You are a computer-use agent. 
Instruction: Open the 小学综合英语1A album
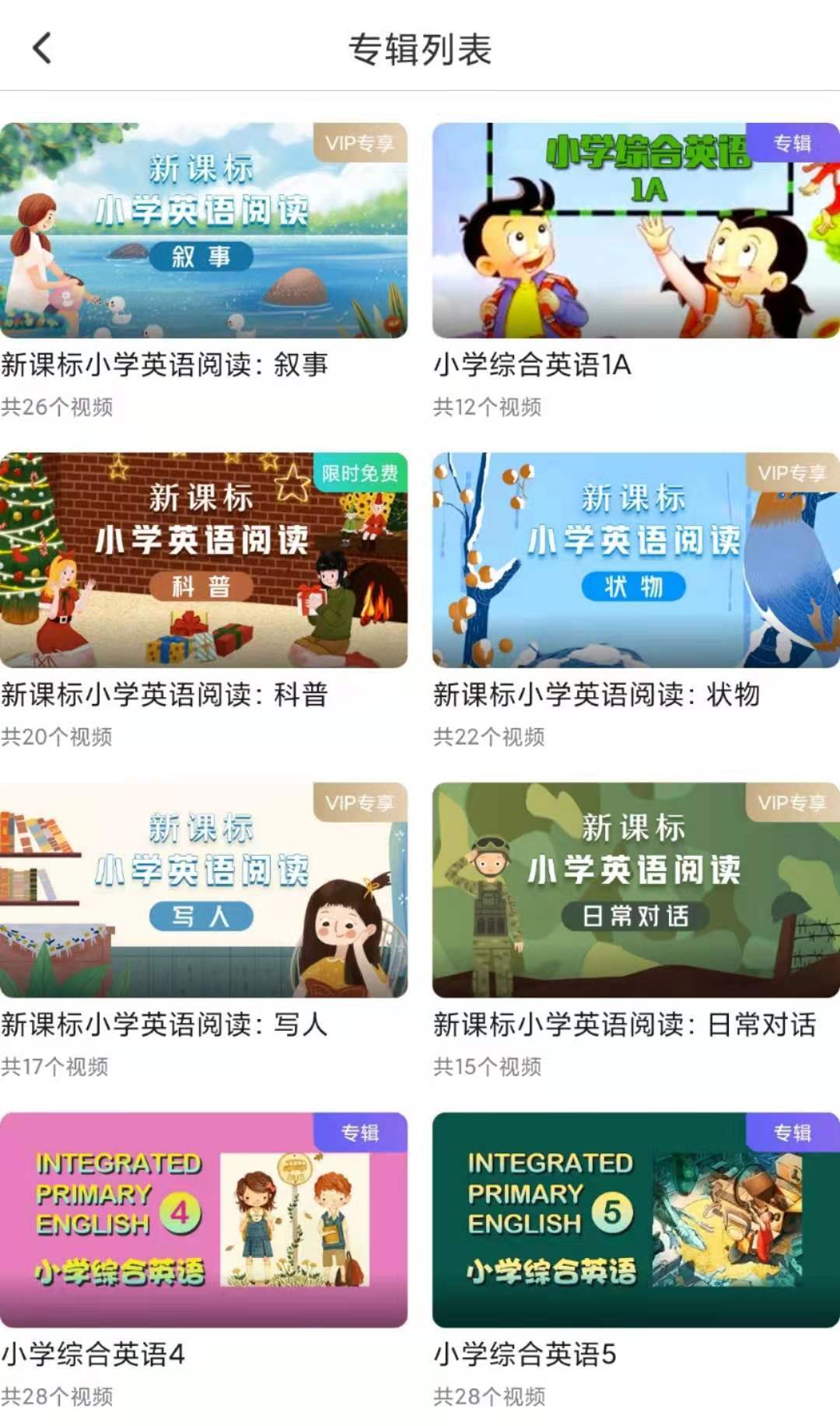click(x=635, y=231)
